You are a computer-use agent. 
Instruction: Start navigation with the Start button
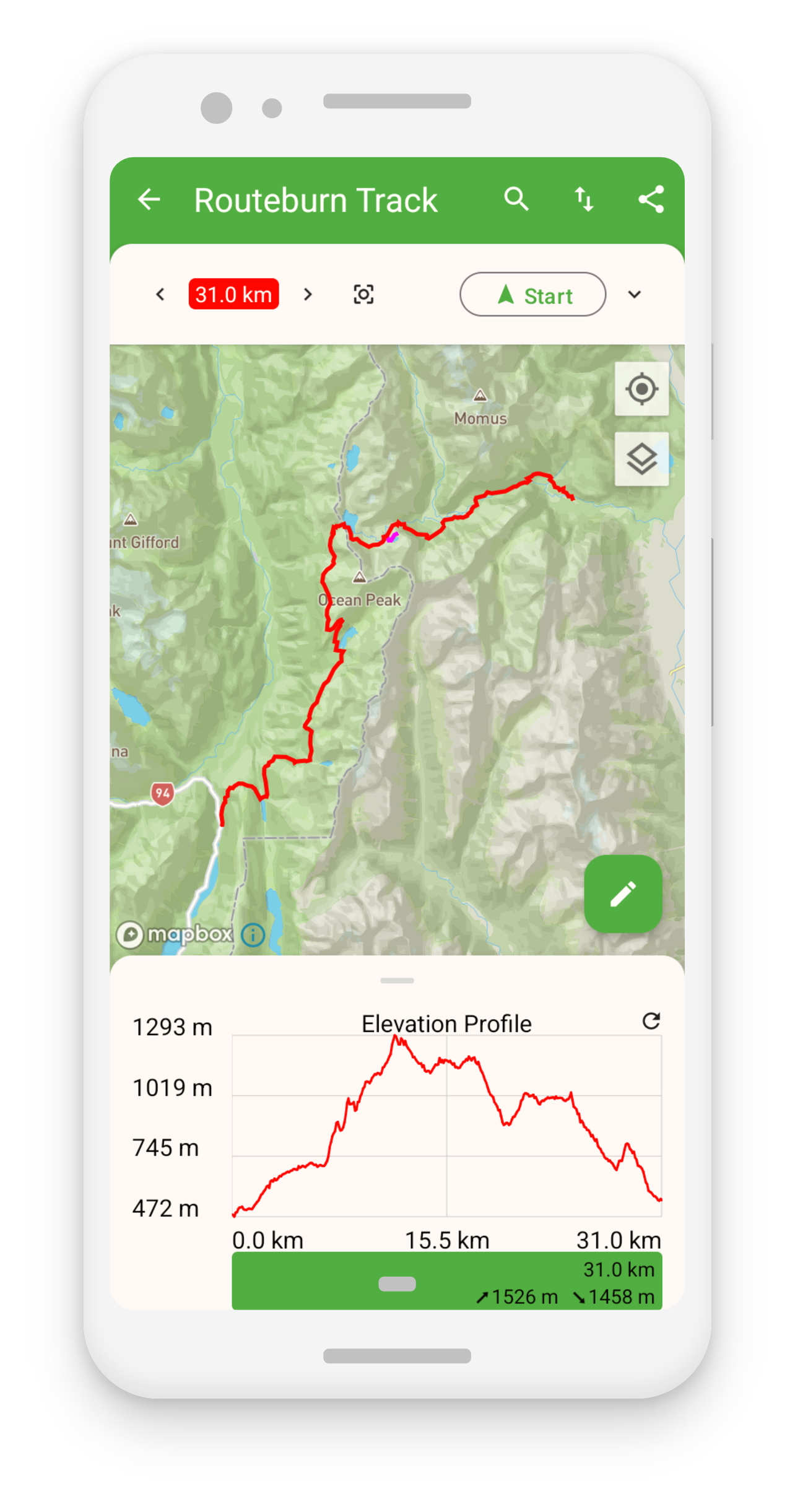[x=532, y=295]
